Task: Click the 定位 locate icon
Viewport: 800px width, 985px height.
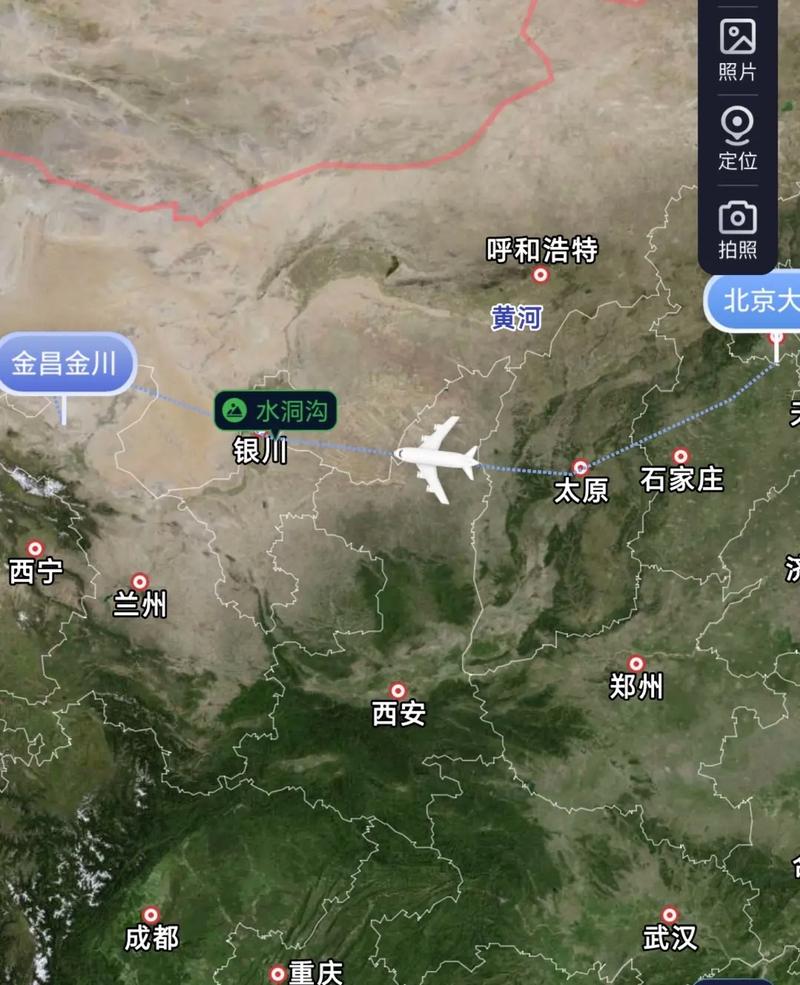Action: coord(739,133)
